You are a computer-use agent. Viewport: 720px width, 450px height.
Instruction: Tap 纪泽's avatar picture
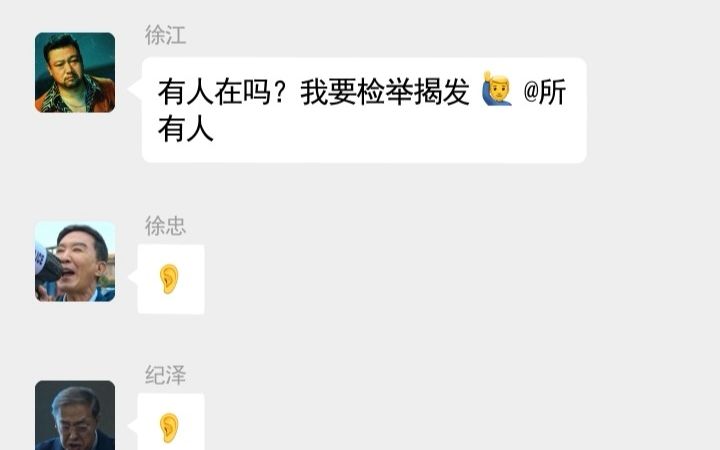[75, 416]
